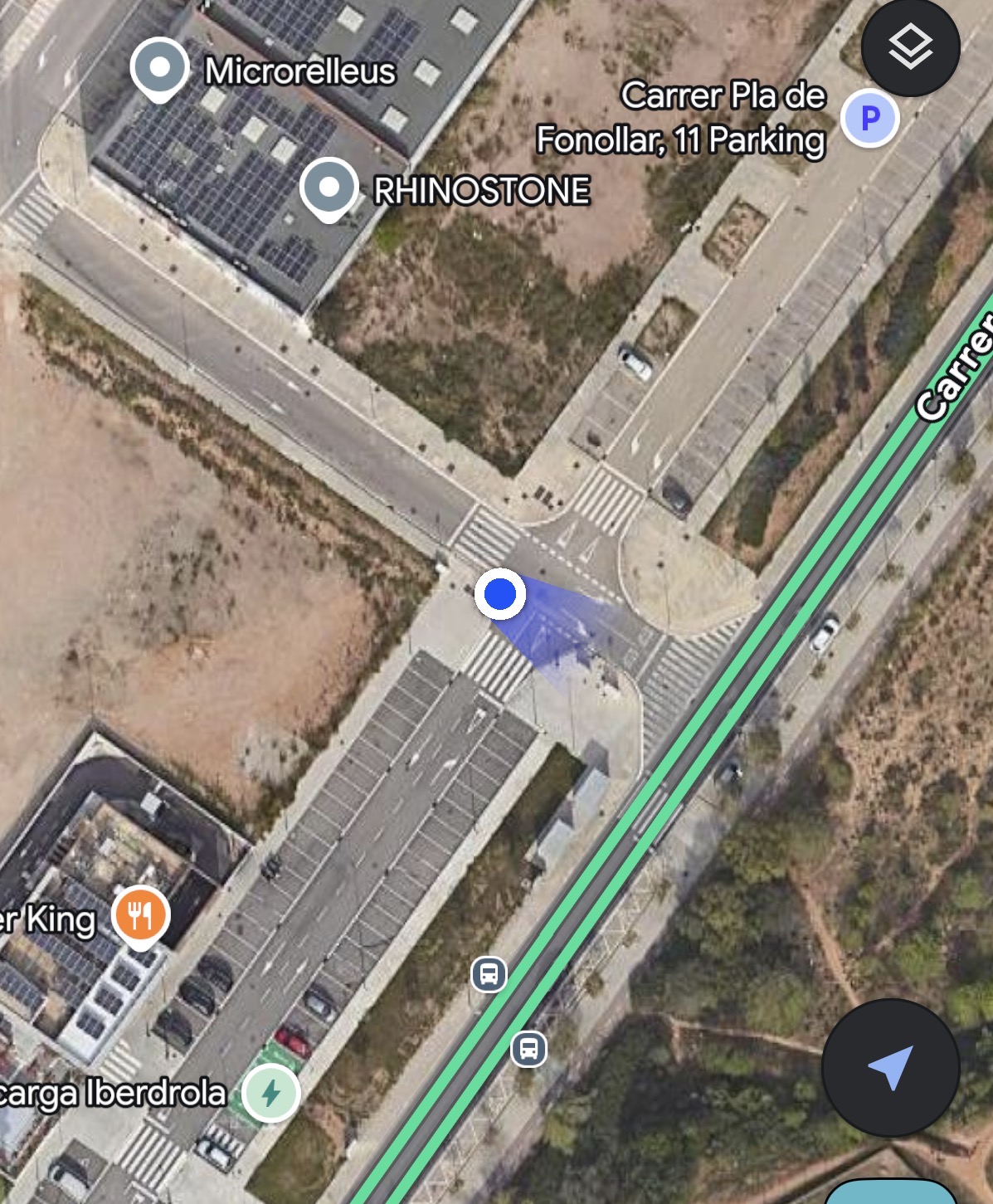Open the map layers button
The width and height of the screenshot is (993, 1204).
click(x=910, y=47)
